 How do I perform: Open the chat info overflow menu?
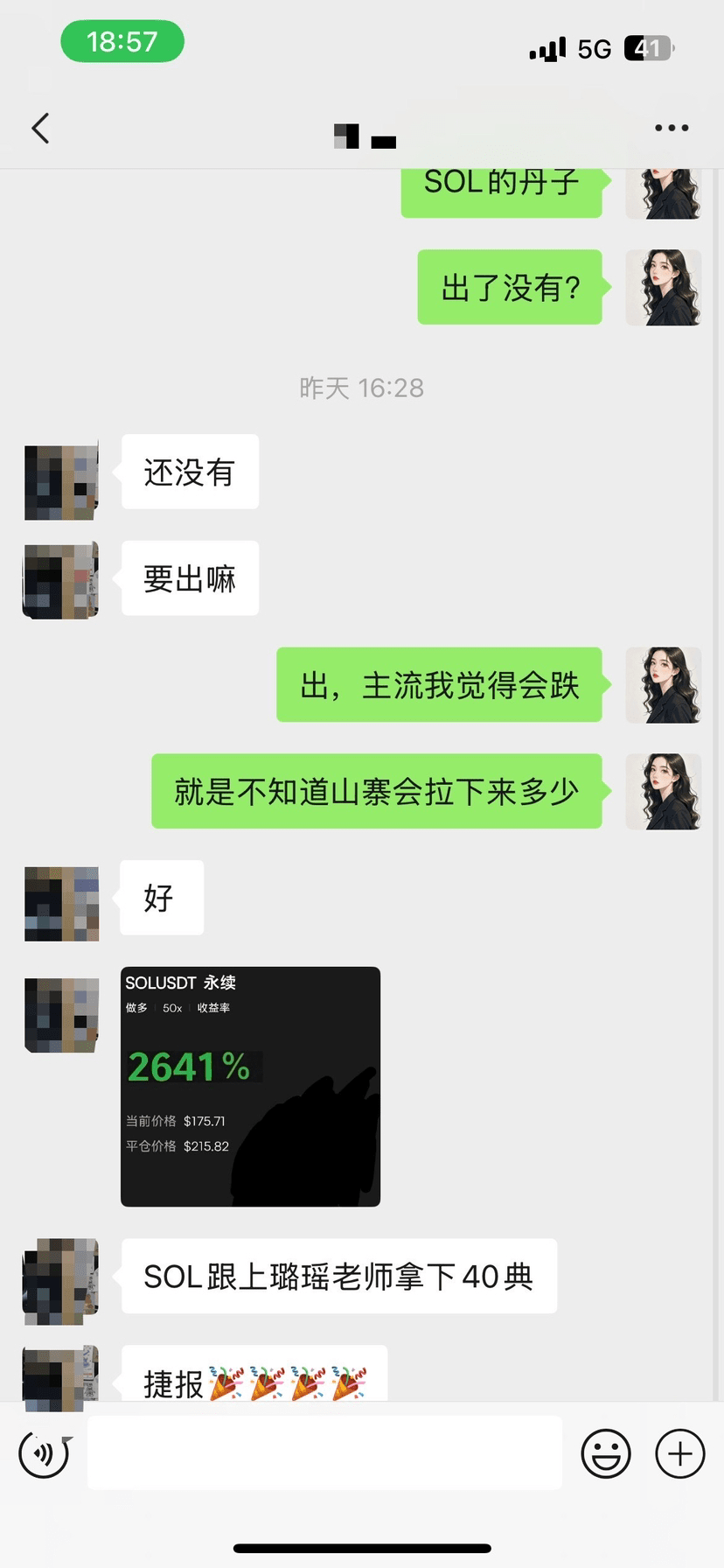point(672,128)
